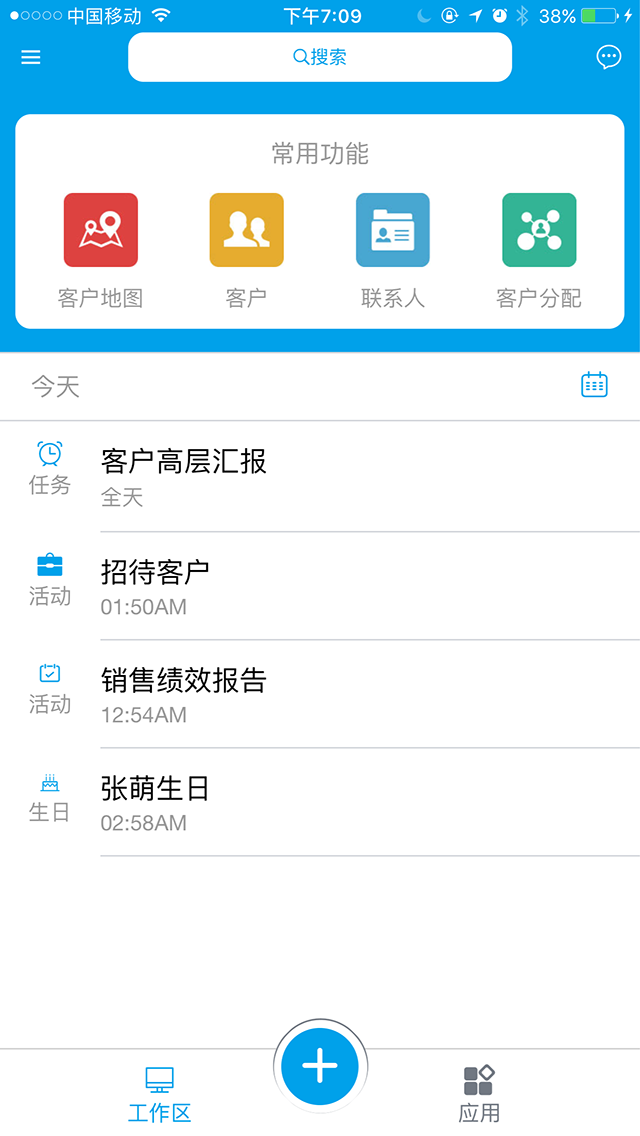This screenshot has height=1136, width=640.
Task: Switch to the 工作区 tab
Action: [160, 1094]
